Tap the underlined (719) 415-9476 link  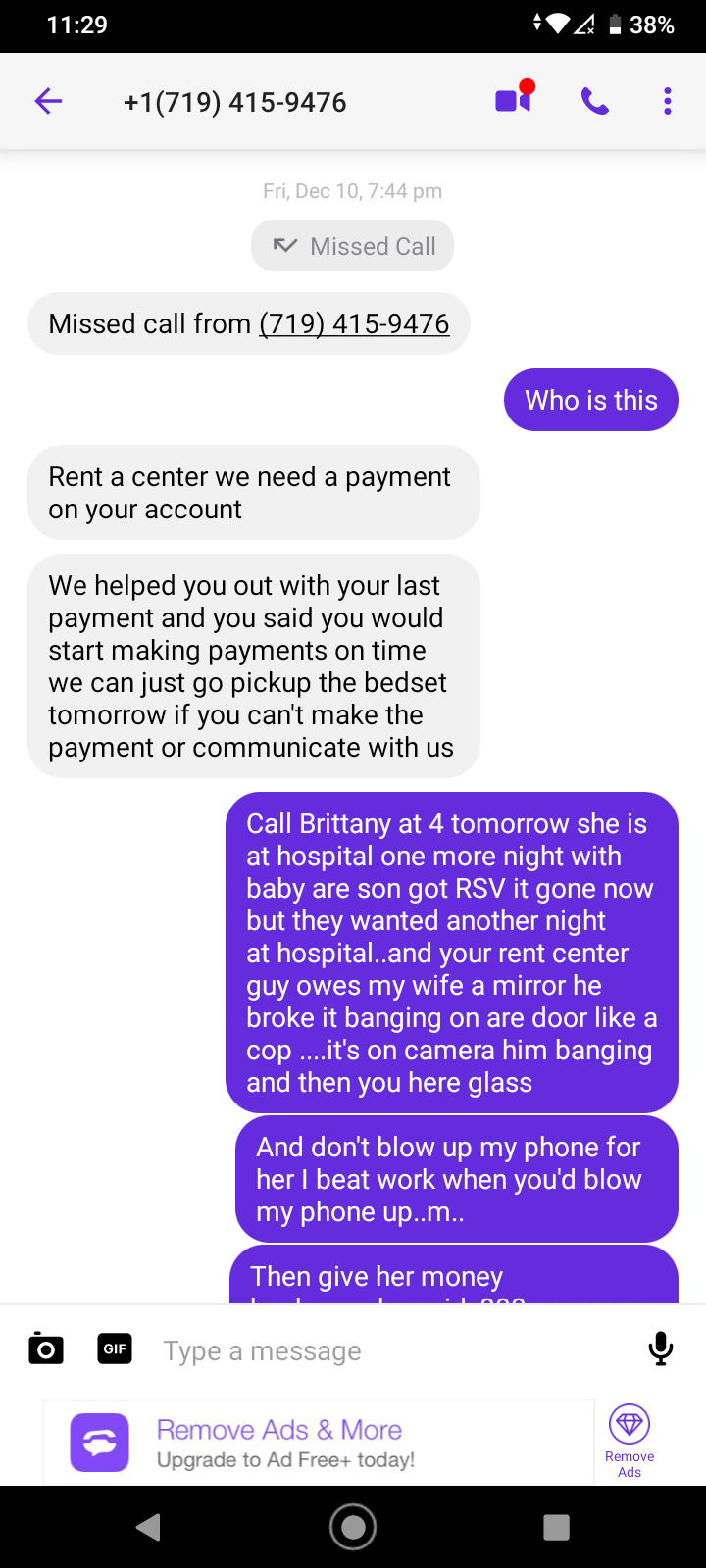click(x=355, y=323)
